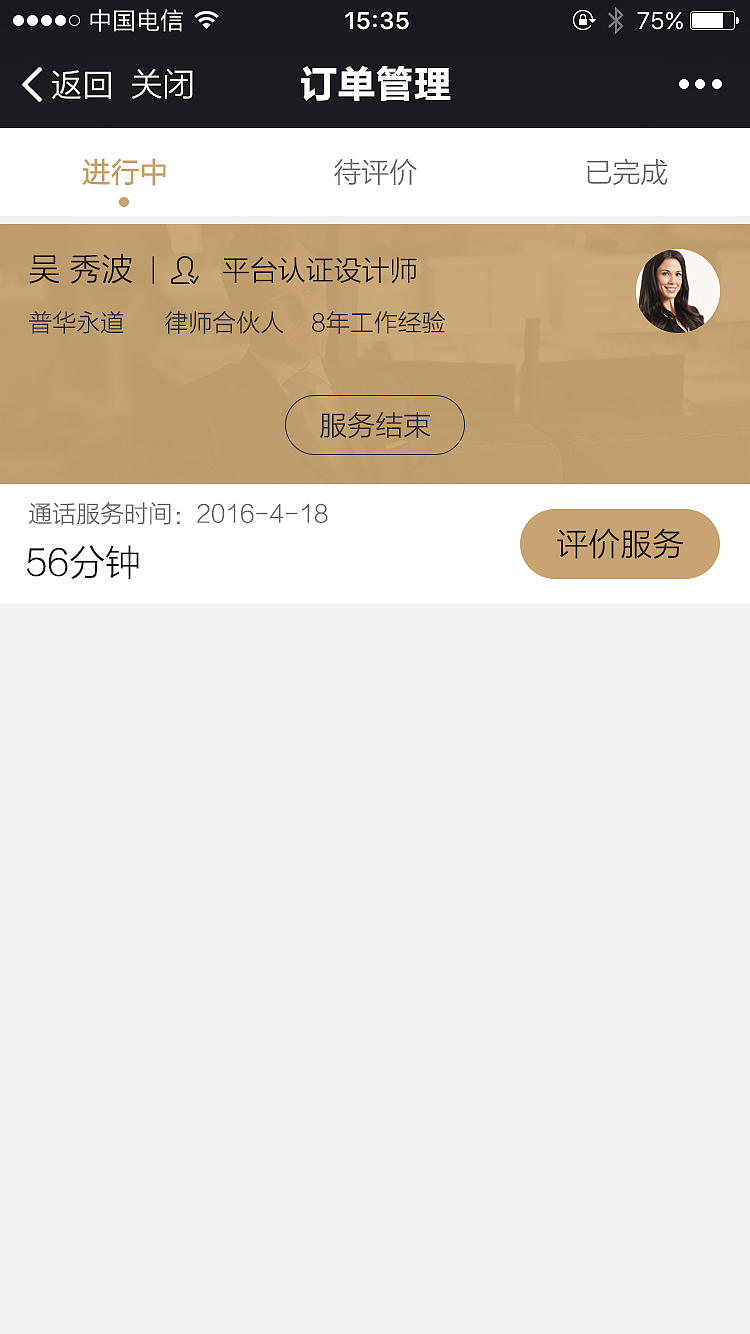Tap the active tab indicator dot under 进行中
The height and width of the screenshot is (1334, 750).
(x=123, y=201)
